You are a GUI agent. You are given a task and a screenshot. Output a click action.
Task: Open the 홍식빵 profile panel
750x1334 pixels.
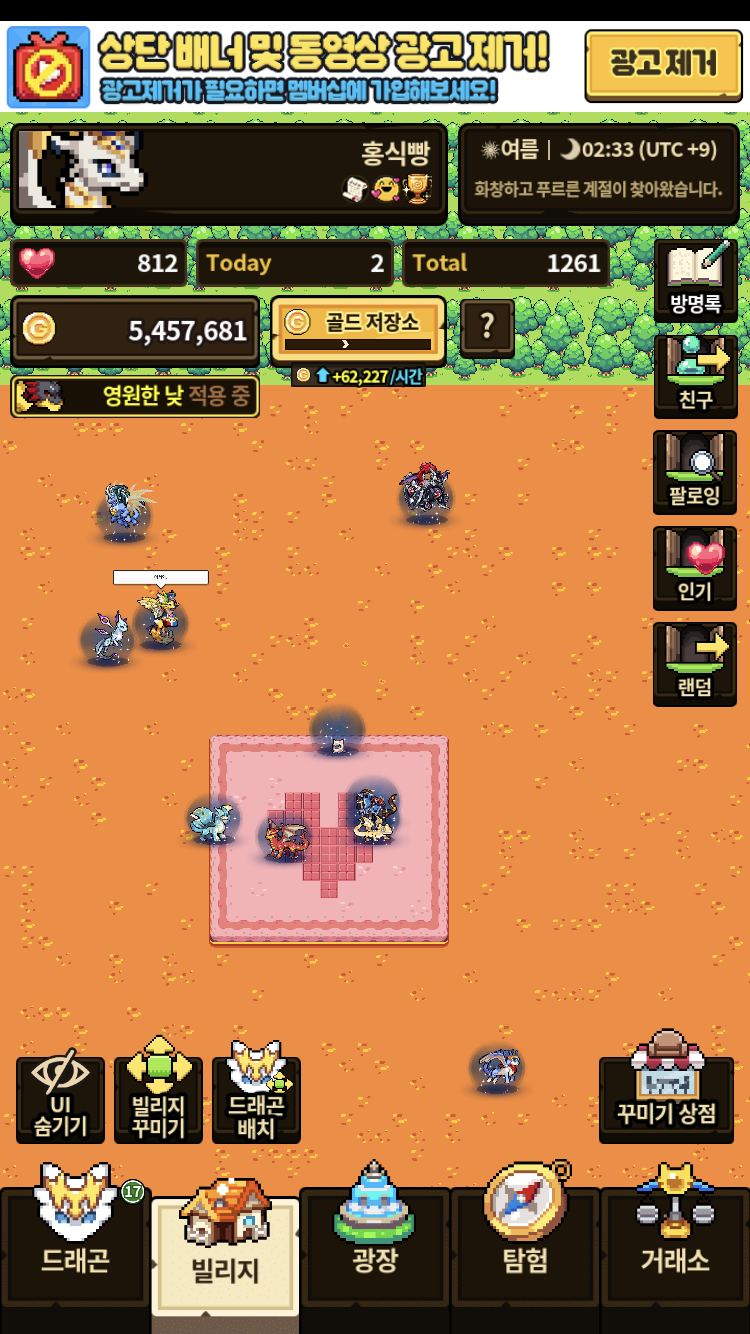click(228, 172)
